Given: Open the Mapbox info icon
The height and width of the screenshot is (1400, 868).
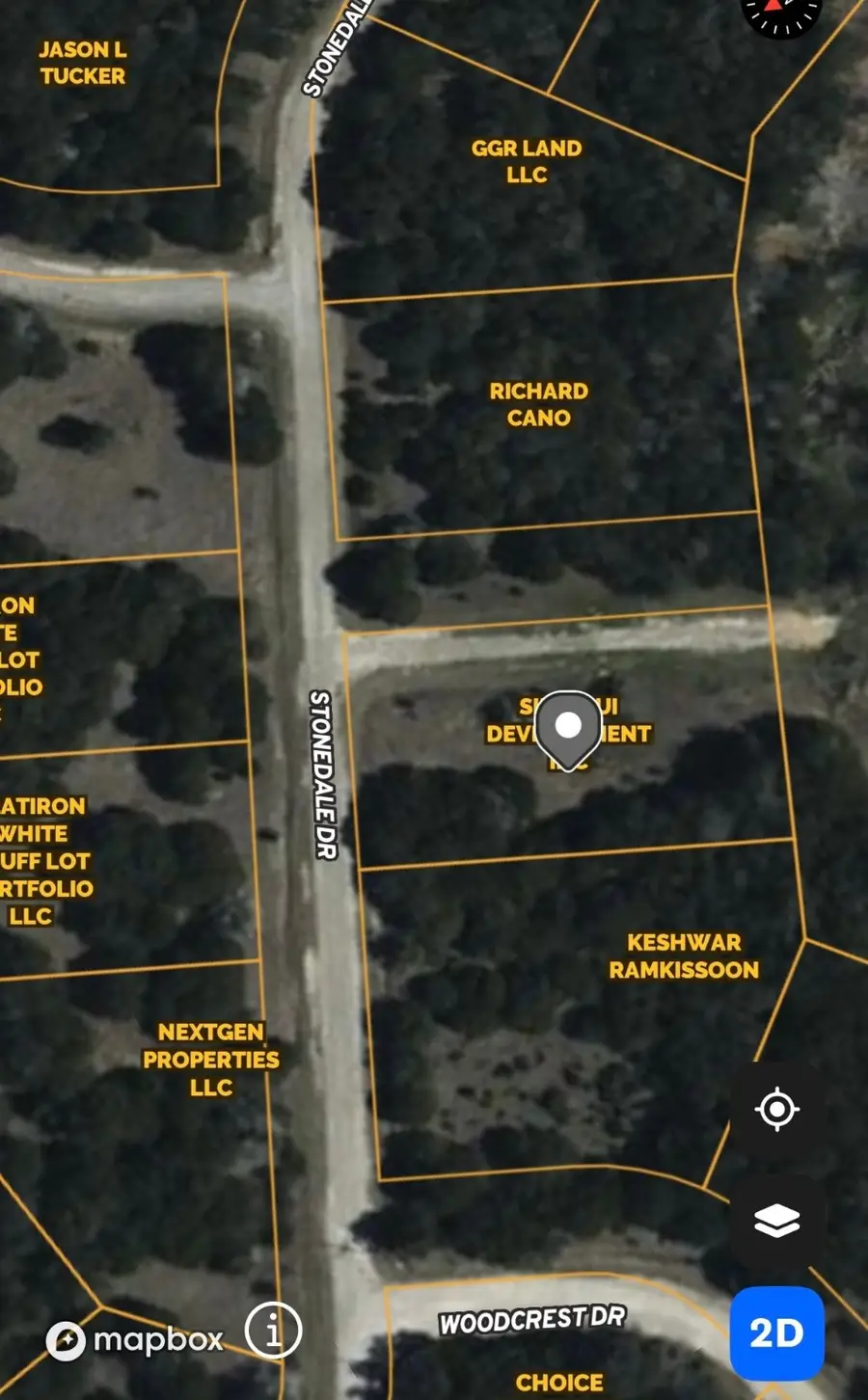Looking at the screenshot, I should pyautogui.click(x=273, y=1332).
